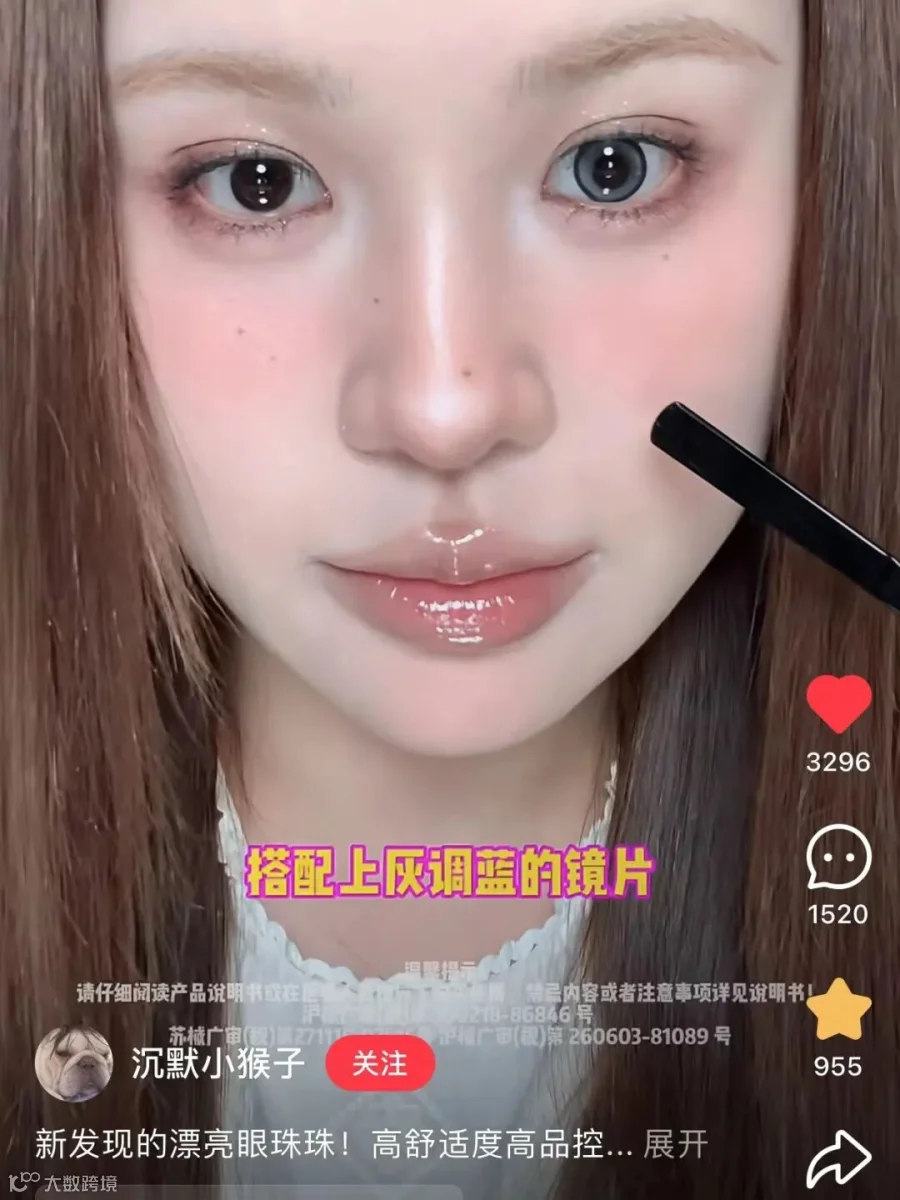Open the comments bubble
This screenshot has height=1200, width=900.
[839, 857]
